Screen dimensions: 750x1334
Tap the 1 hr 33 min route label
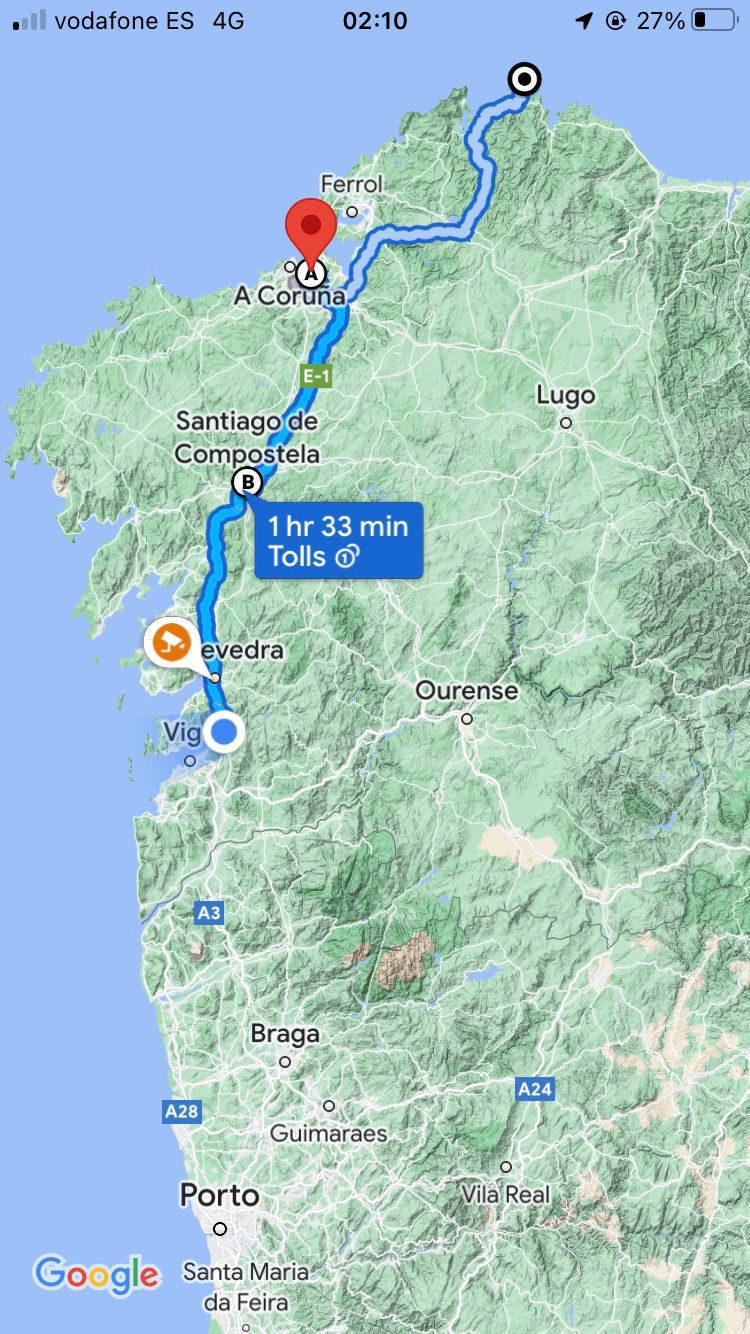click(x=338, y=540)
